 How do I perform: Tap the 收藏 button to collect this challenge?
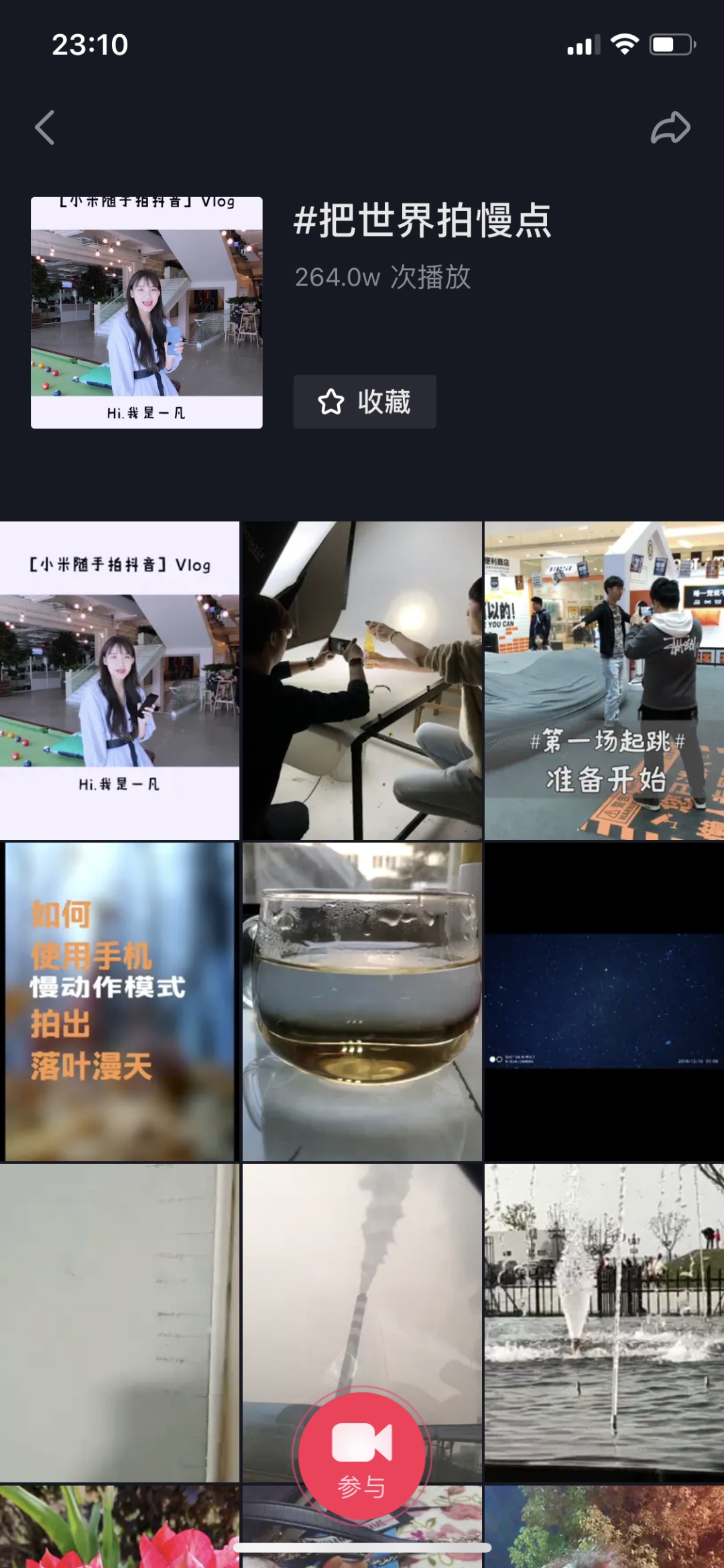point(365,402)
